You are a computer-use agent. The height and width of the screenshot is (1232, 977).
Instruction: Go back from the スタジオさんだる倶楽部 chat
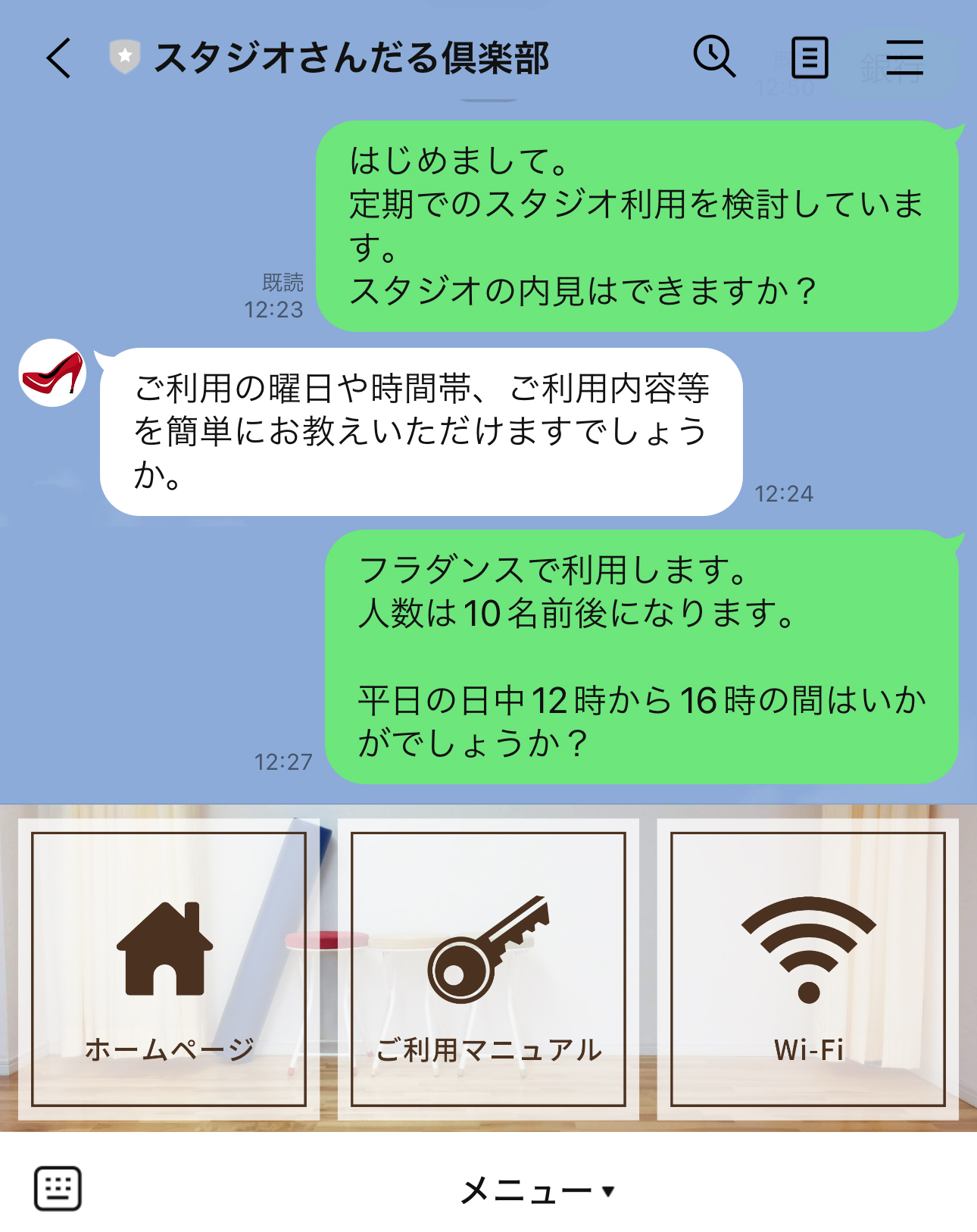click(59, 58)
